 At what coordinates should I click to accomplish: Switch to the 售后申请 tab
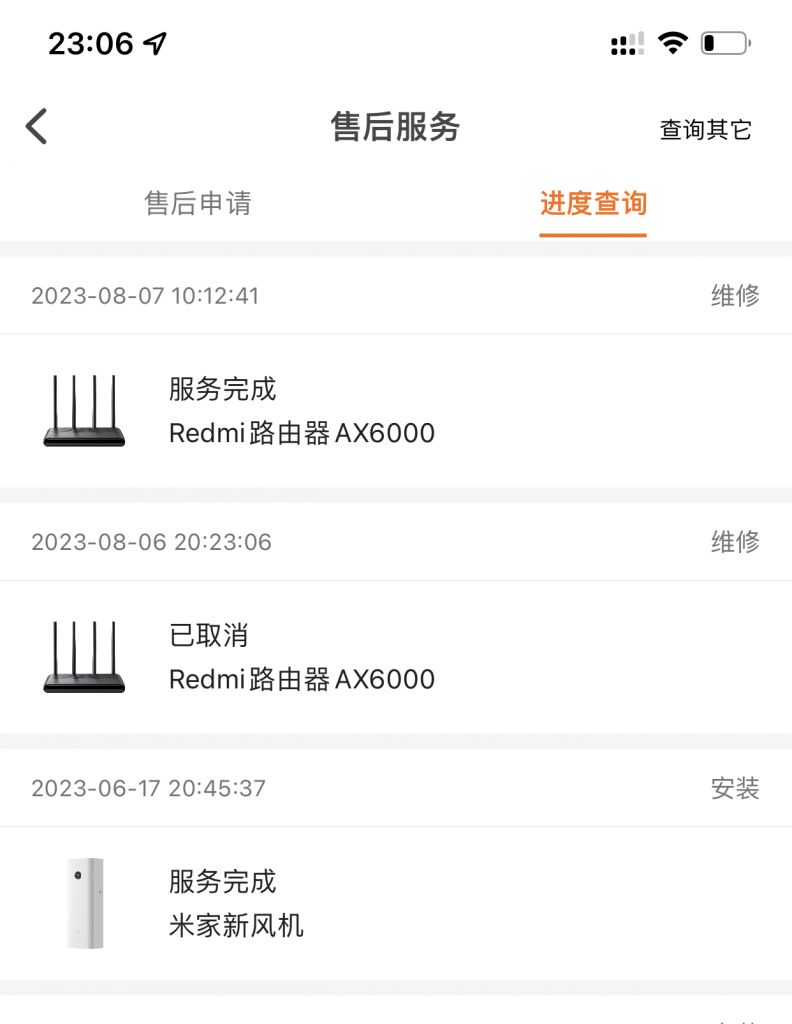(x=198, y=204)
